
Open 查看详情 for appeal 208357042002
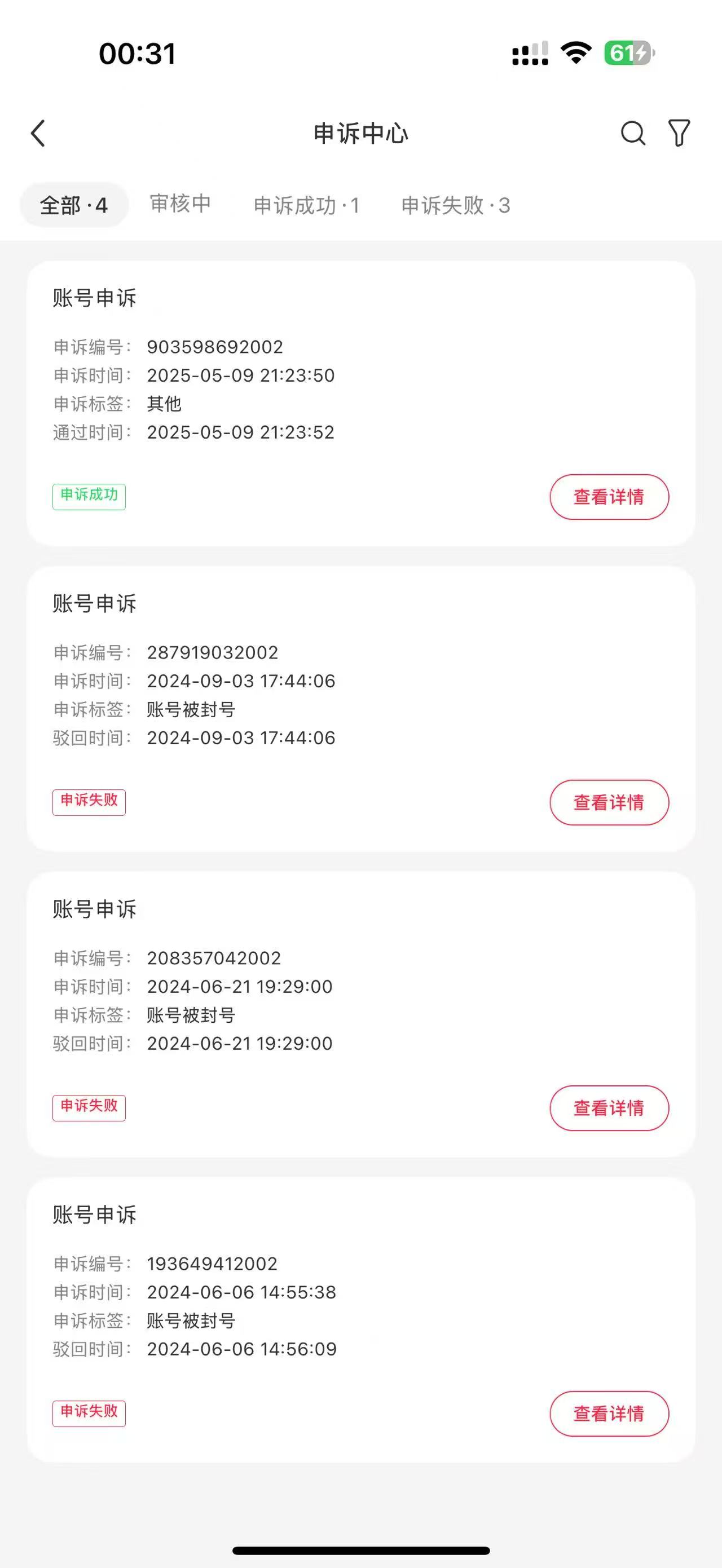609,1108
